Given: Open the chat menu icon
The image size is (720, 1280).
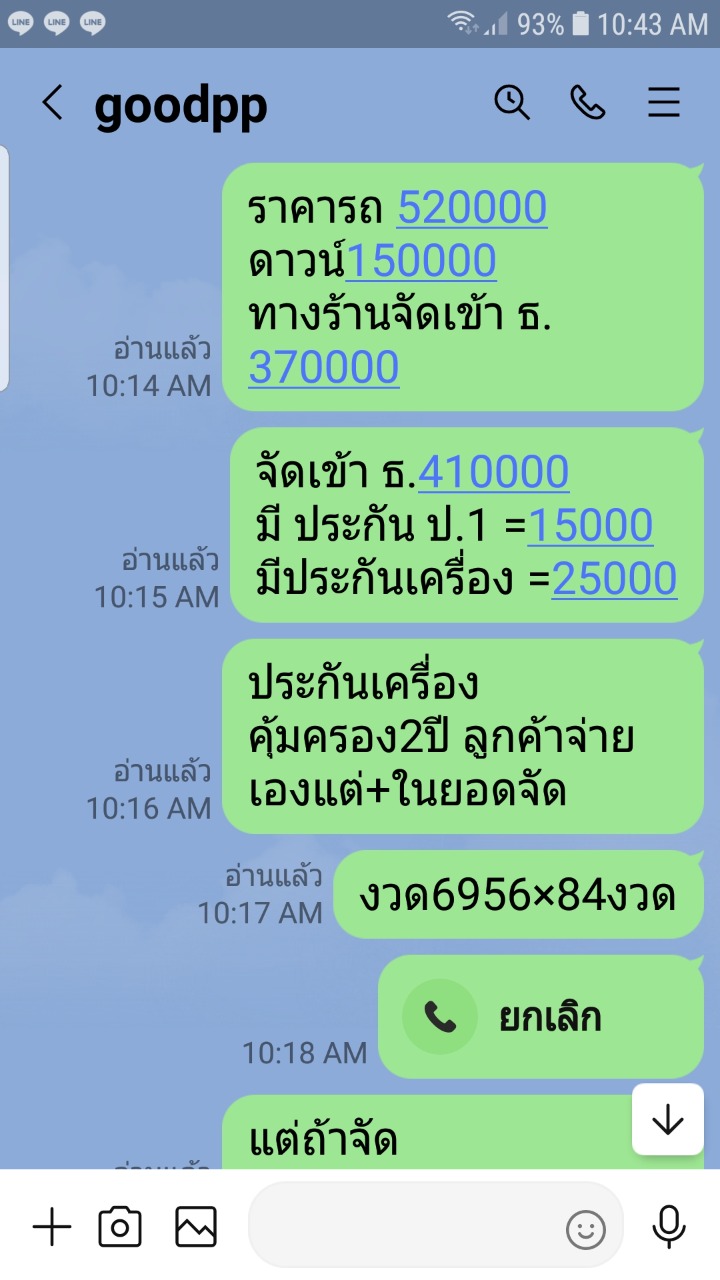Looking at the screenshot, I should tap(664, 103).
